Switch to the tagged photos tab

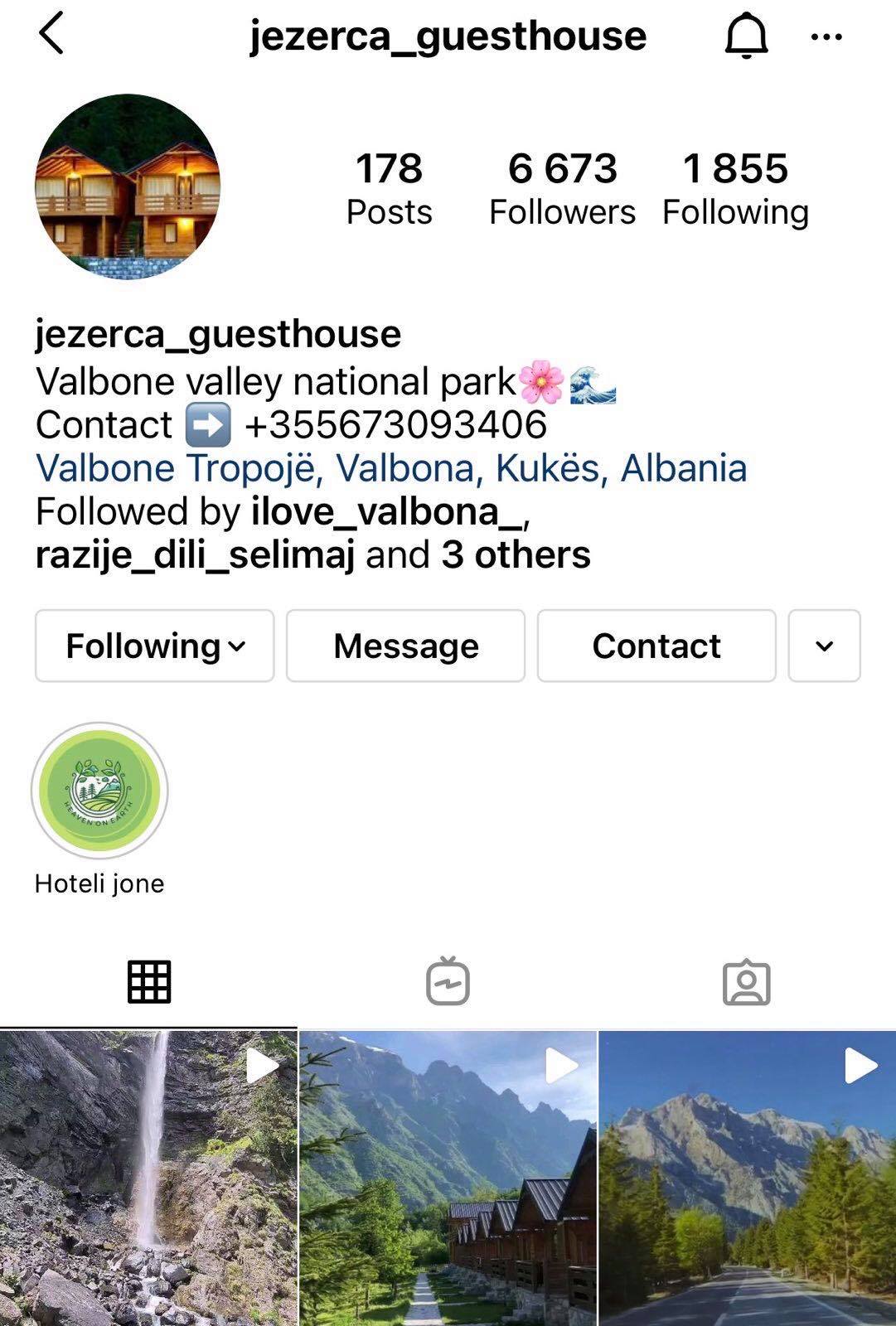[x=746, y=983]
